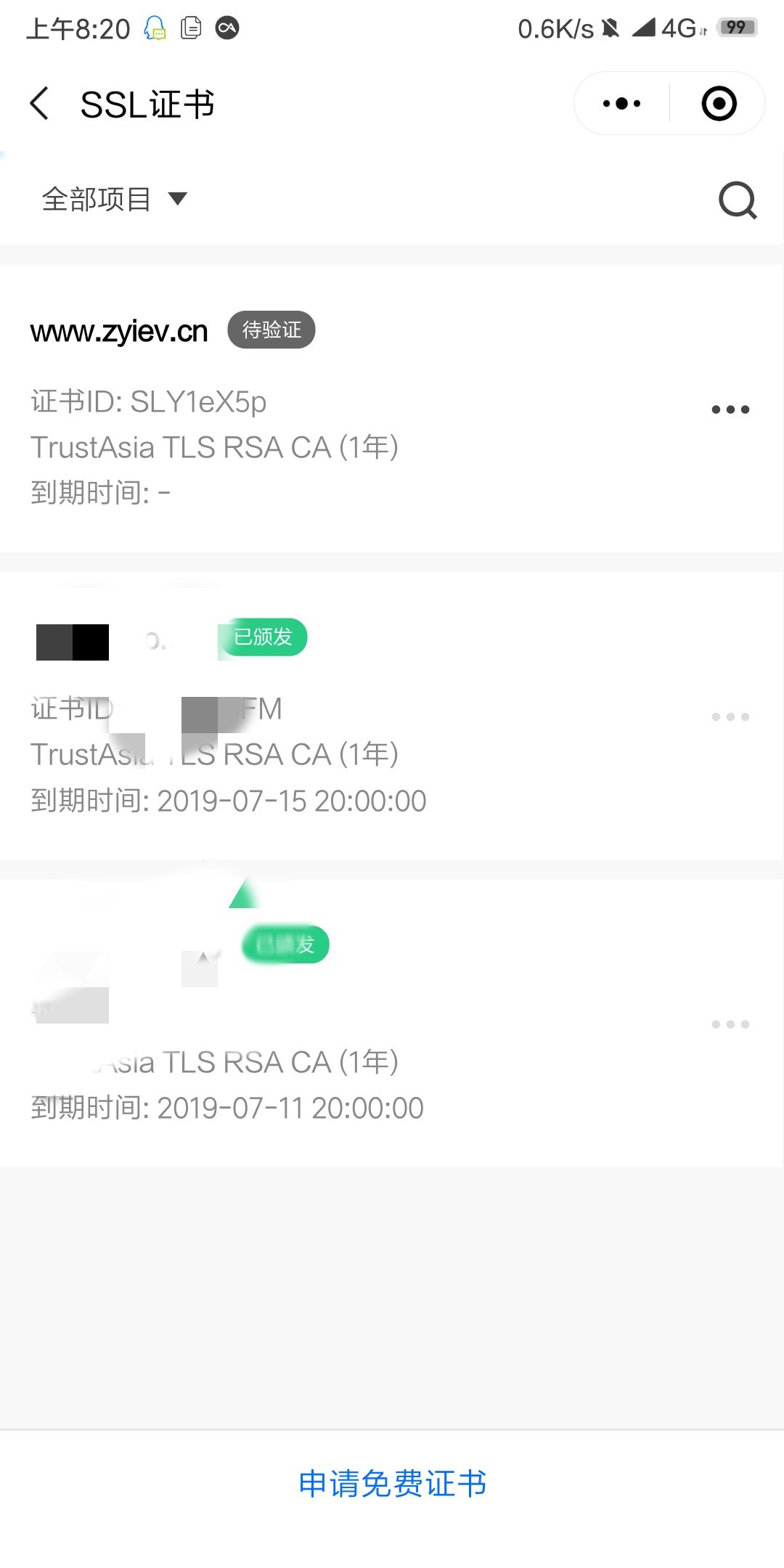Close the mini program via target icon
The width and height of the screenshot is (784, 1568).
719,104
